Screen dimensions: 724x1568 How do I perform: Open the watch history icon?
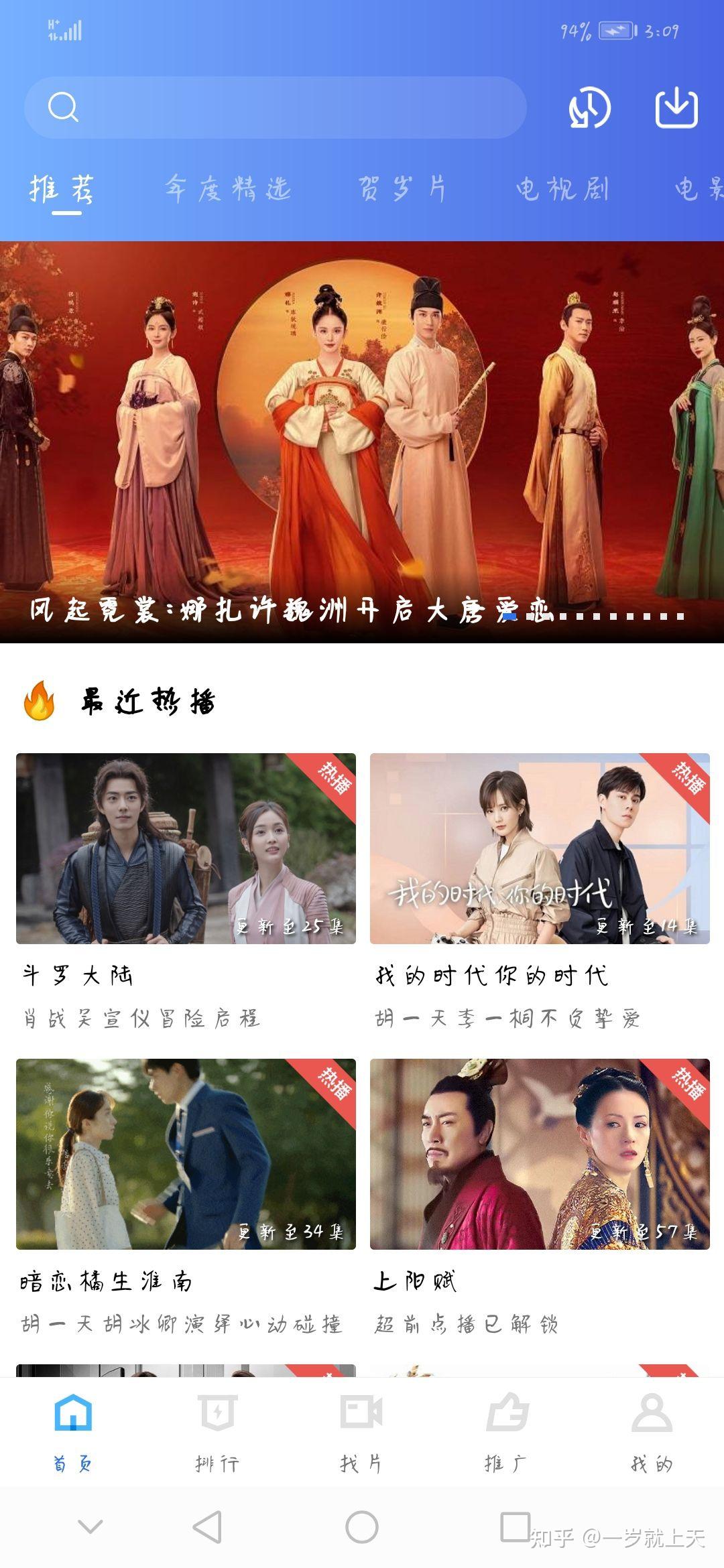tap(589, 108)
